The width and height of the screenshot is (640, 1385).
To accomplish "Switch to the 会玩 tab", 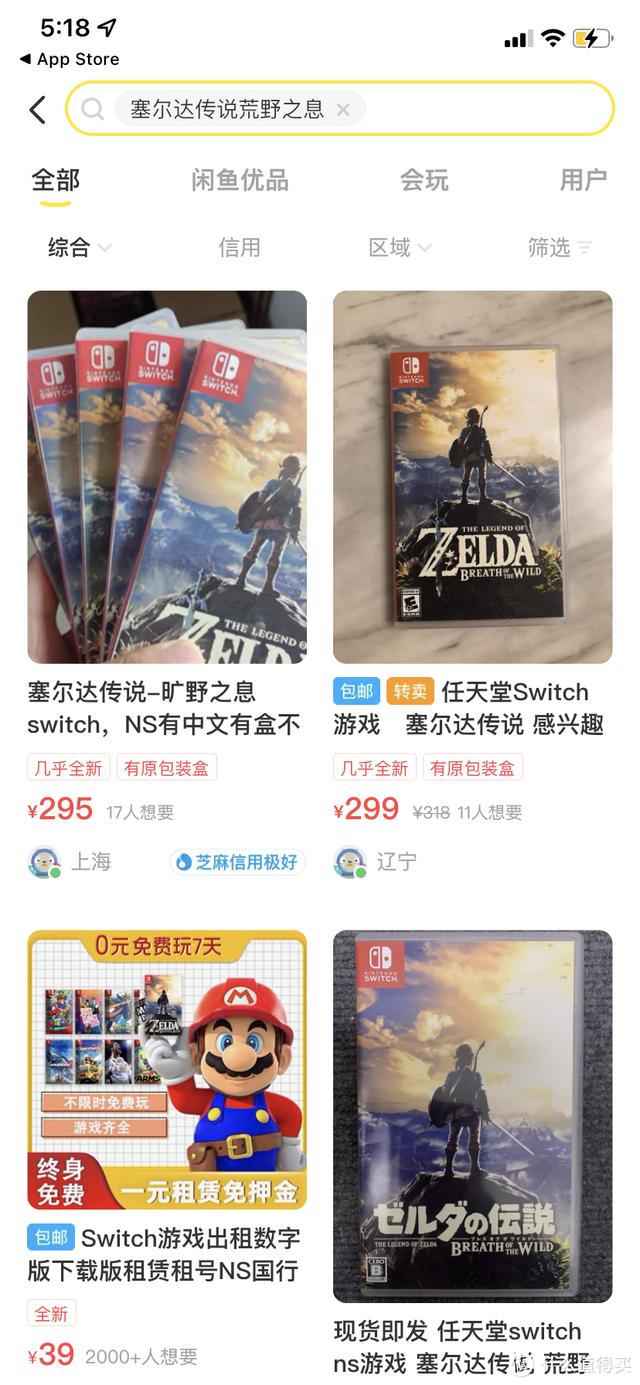I will pyautogui.click(x=424, y=181).
